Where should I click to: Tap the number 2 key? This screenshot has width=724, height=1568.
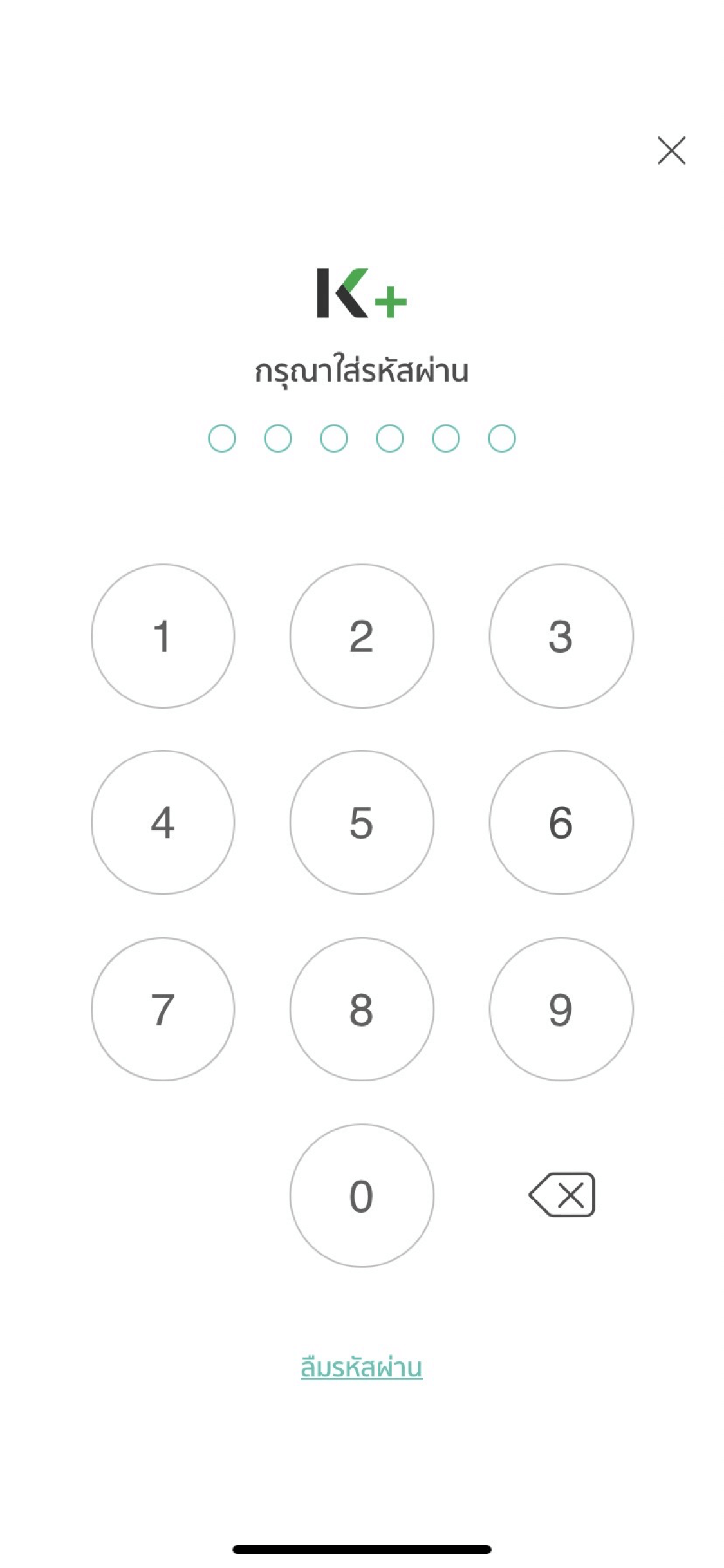(x=362, y=636)
